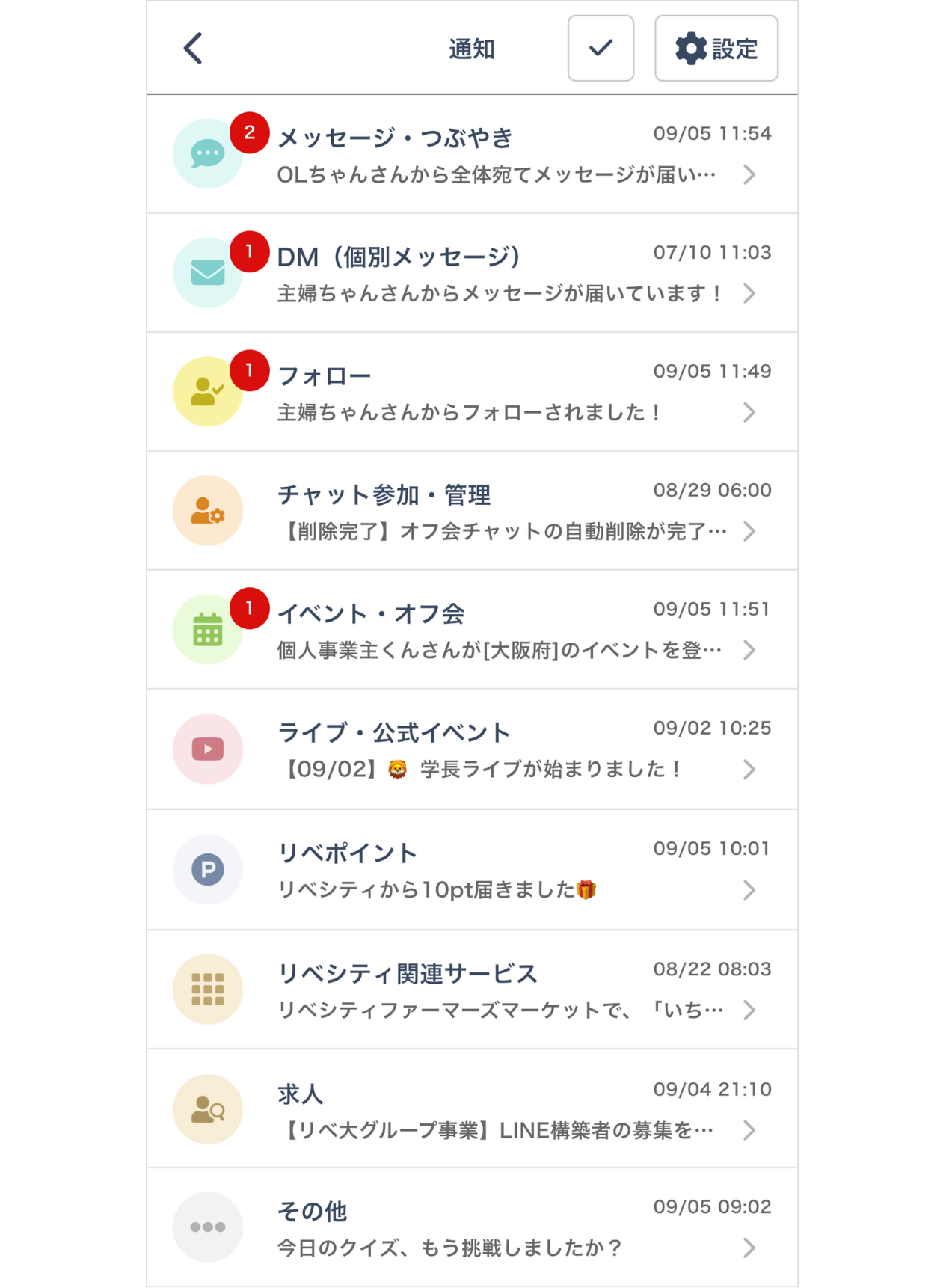946x1288 pixels.
Task: Select the 求人 person-search icon
Action: pos(208,1109)
